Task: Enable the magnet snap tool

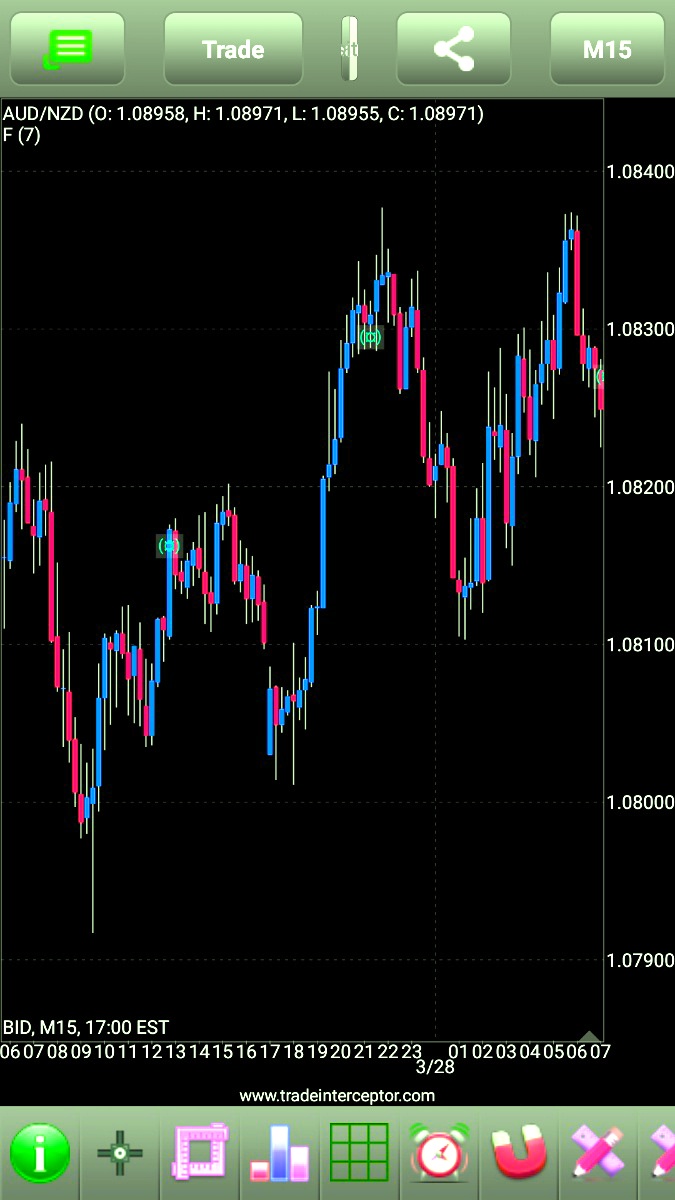Action: [x=520, y=1153]
